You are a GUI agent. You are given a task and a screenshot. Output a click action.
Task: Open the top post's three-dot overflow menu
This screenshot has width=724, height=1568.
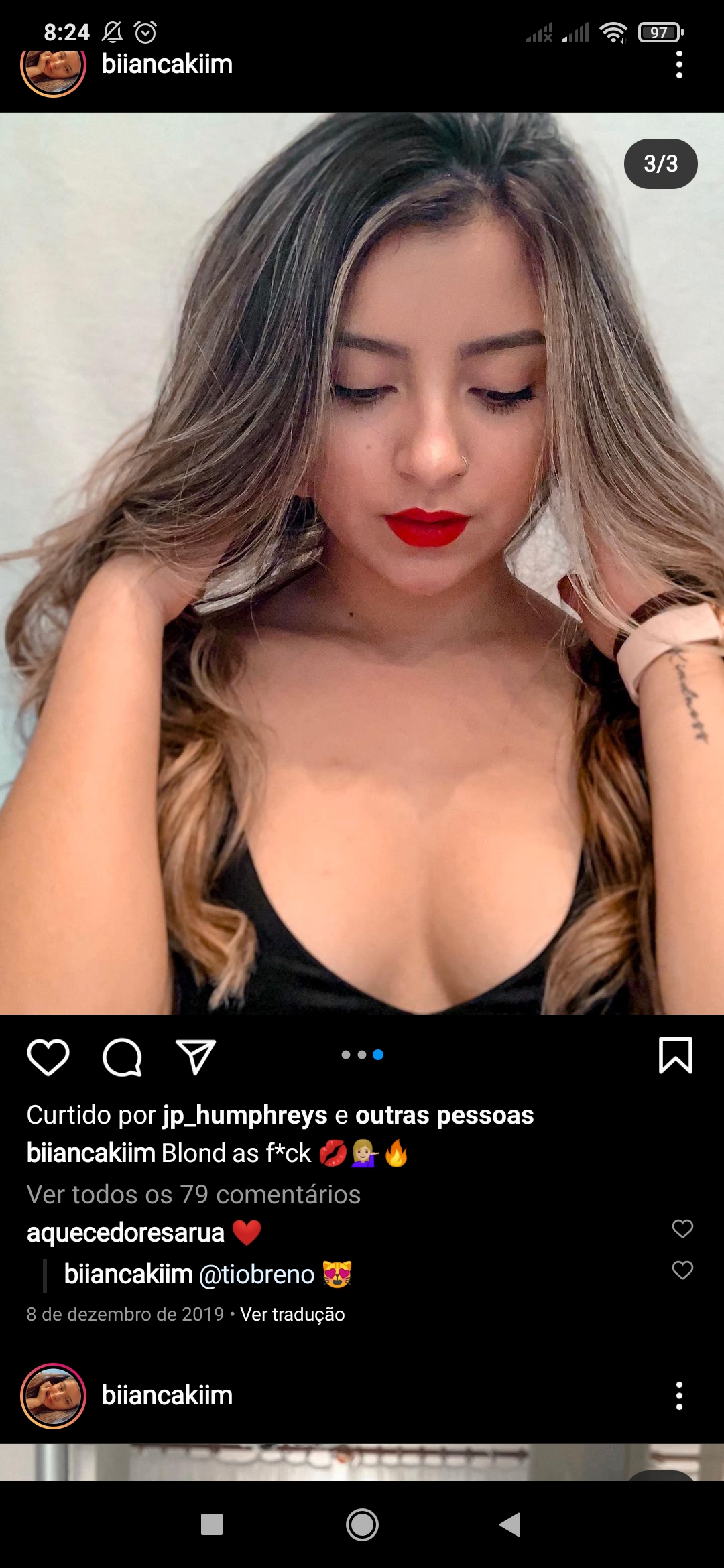(x=679, y=65)
